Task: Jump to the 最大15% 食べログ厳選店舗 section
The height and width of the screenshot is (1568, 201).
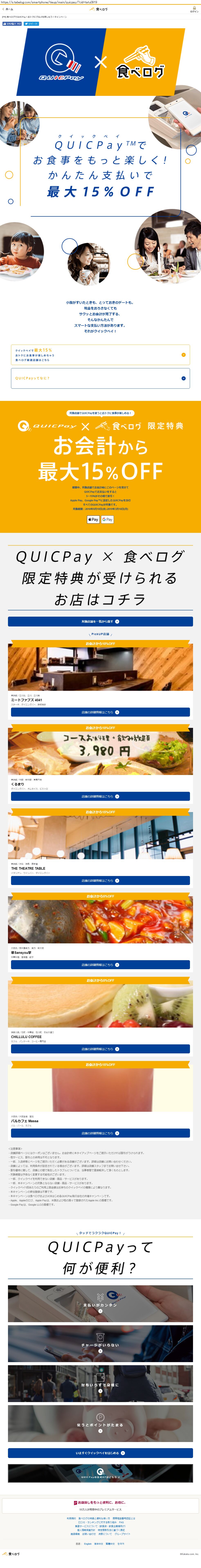Action: click(100, 355)
